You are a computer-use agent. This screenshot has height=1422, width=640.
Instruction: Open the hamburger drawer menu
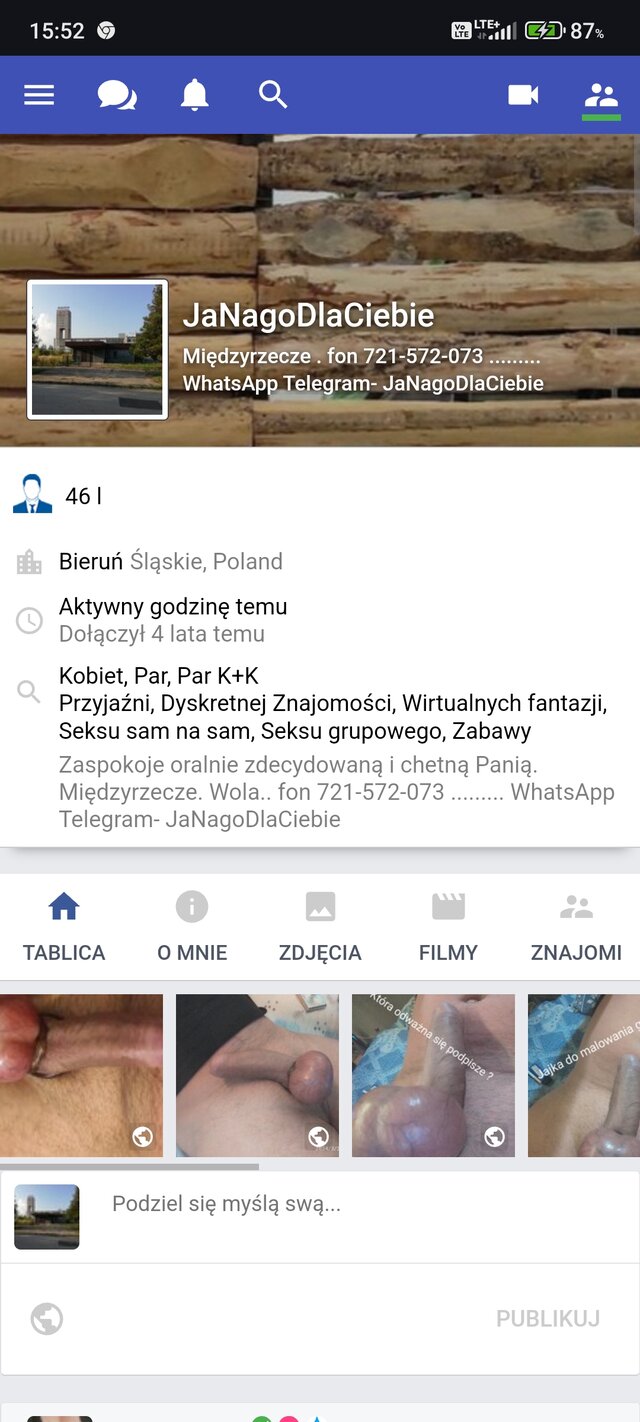tap(39, 95)
